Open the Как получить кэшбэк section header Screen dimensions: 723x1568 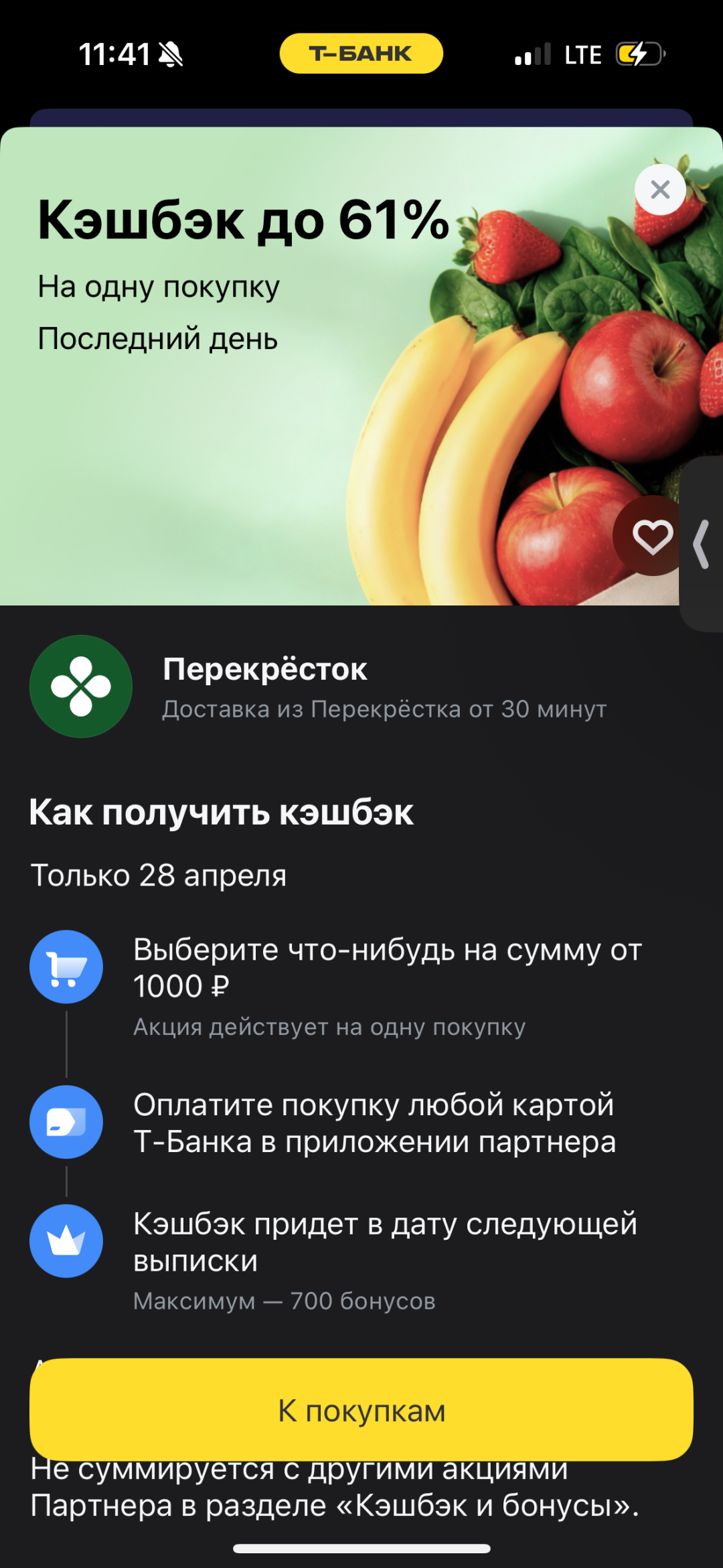221,814
